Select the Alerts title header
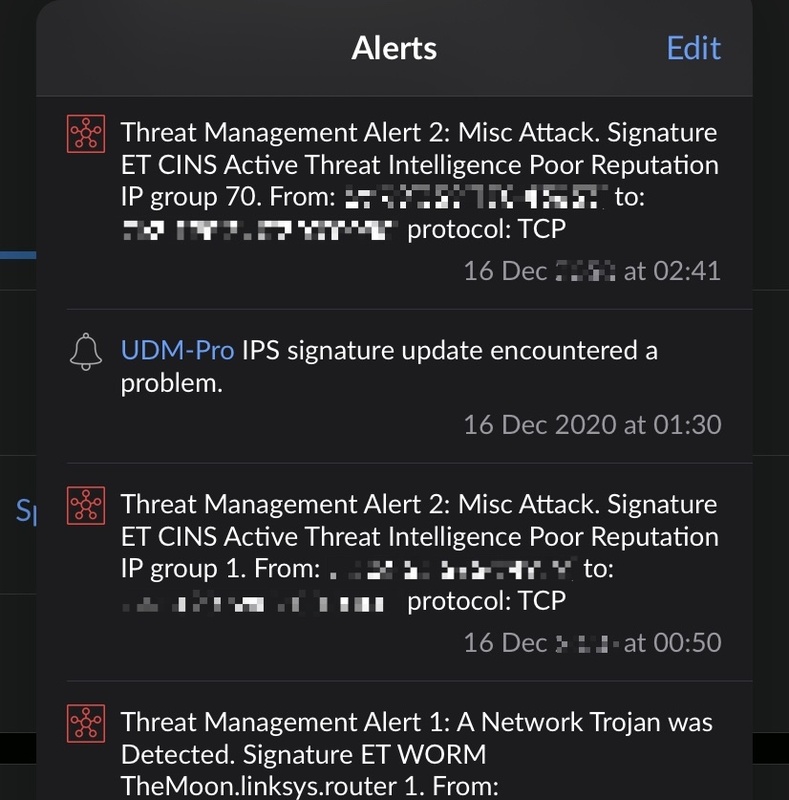Image resolution: width=789 pixels, height=800 pixels. point(394,47)
